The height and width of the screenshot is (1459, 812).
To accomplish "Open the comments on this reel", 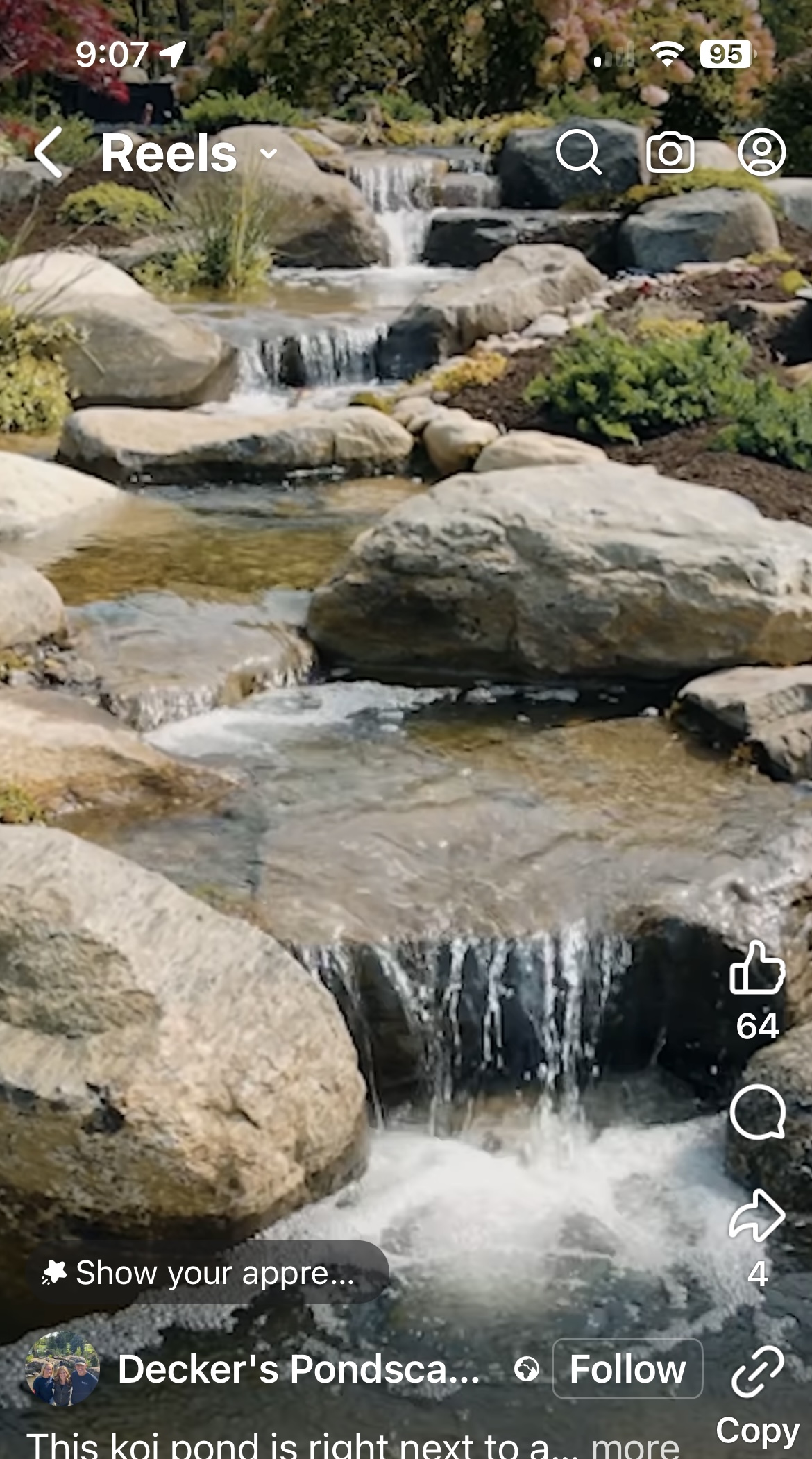I will tap(756, 1112).
